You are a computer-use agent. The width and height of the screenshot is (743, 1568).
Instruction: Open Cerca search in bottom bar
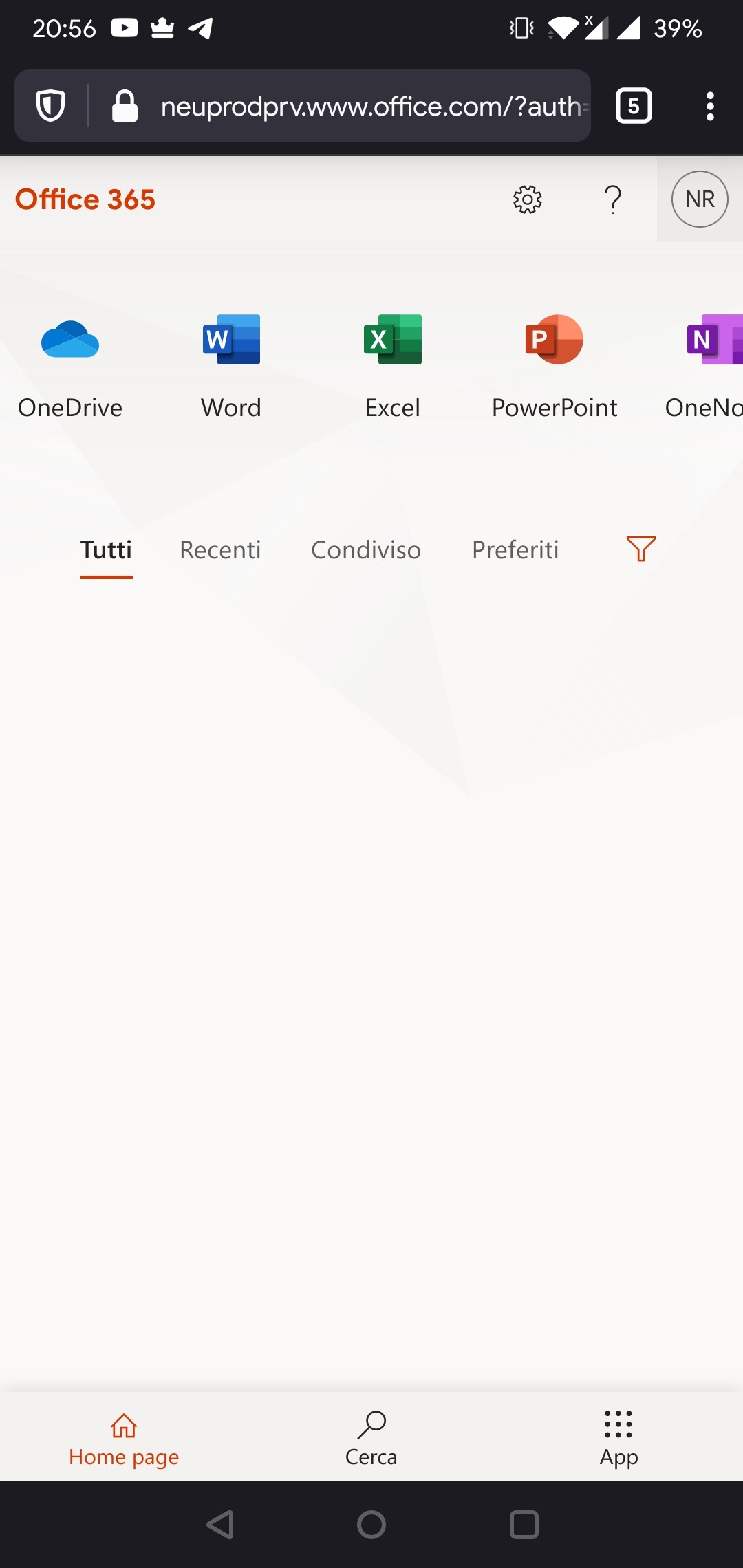[x=371, y=1439]
